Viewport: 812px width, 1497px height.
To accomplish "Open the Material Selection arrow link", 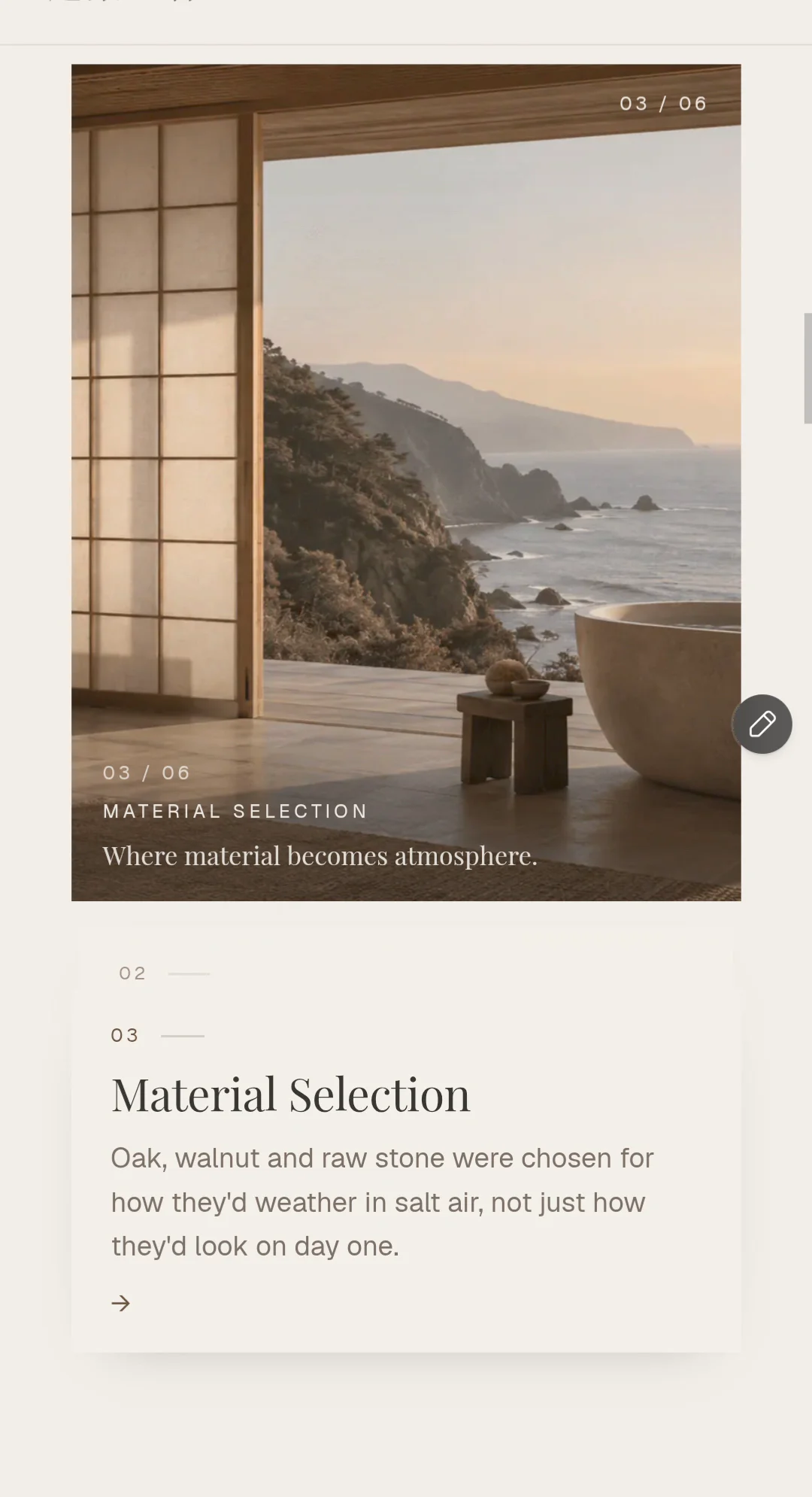I will [120, 1303].
